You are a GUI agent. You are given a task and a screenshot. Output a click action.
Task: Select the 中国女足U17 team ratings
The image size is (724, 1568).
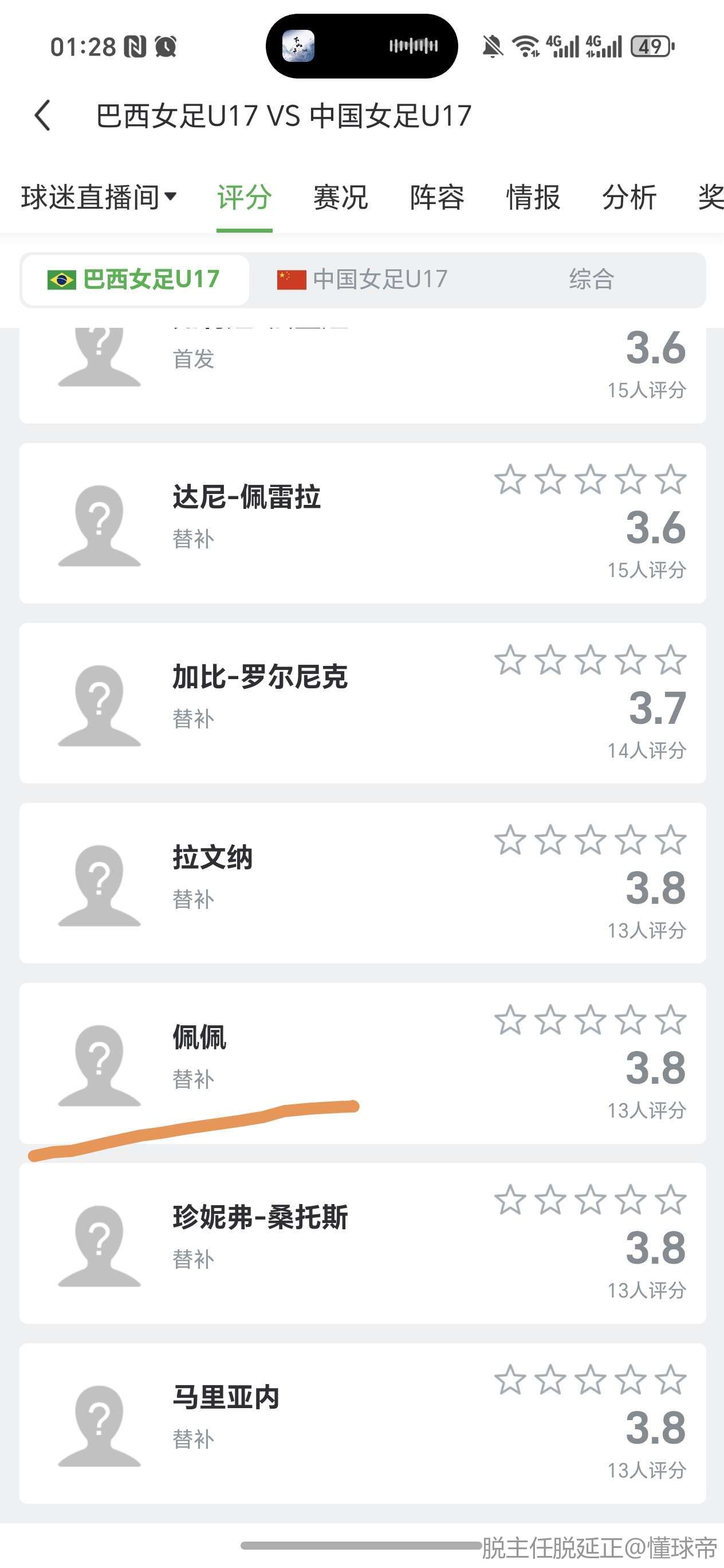[x=363, y=280]
